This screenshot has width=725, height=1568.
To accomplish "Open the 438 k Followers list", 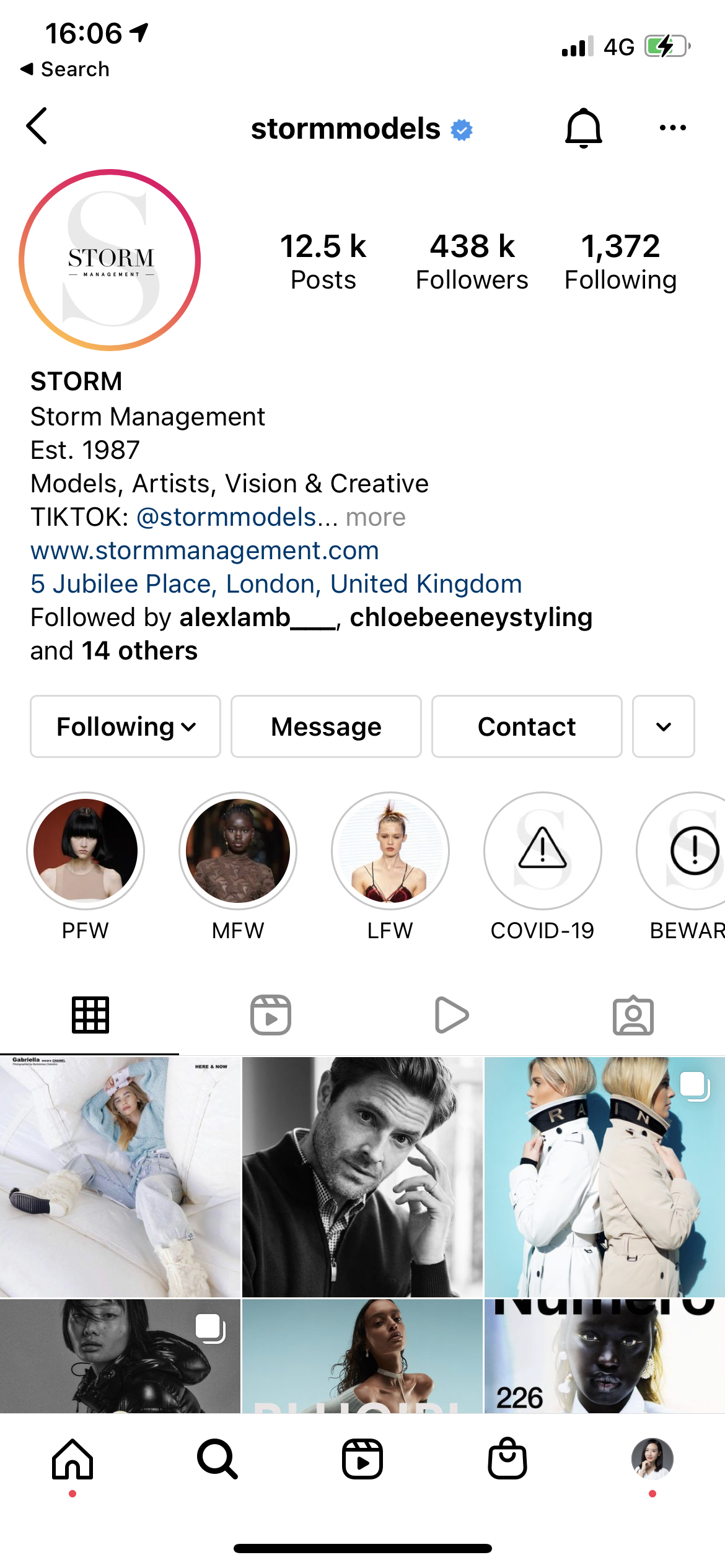I will pyautogui.click(x=472, y=261).
